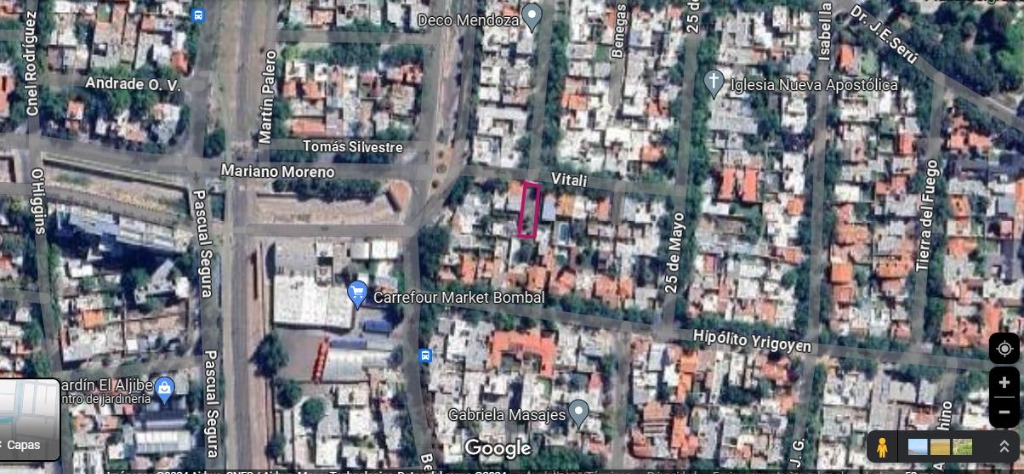Image resolution: width=1024 pixels, height=474 pixels.
Task: Center map on my current location
Action: [x=1004, y=348]
